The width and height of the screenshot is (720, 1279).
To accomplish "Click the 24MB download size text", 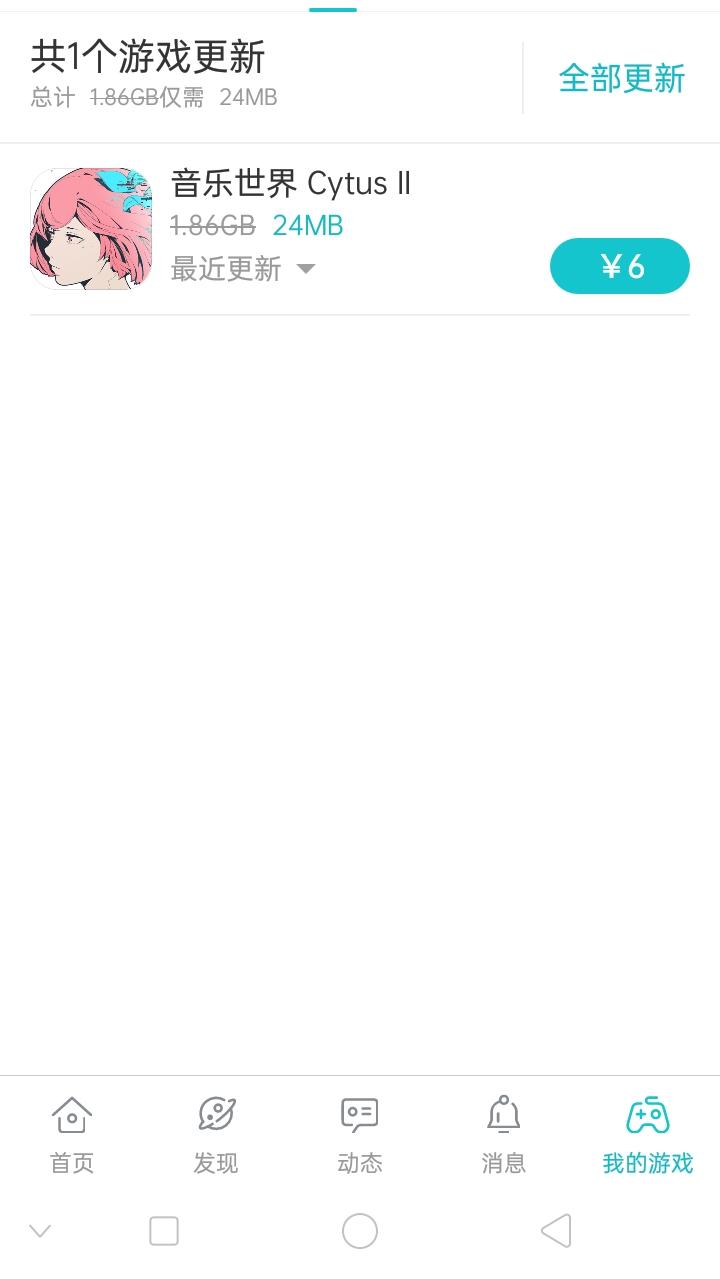I will (x=308, y=226).
